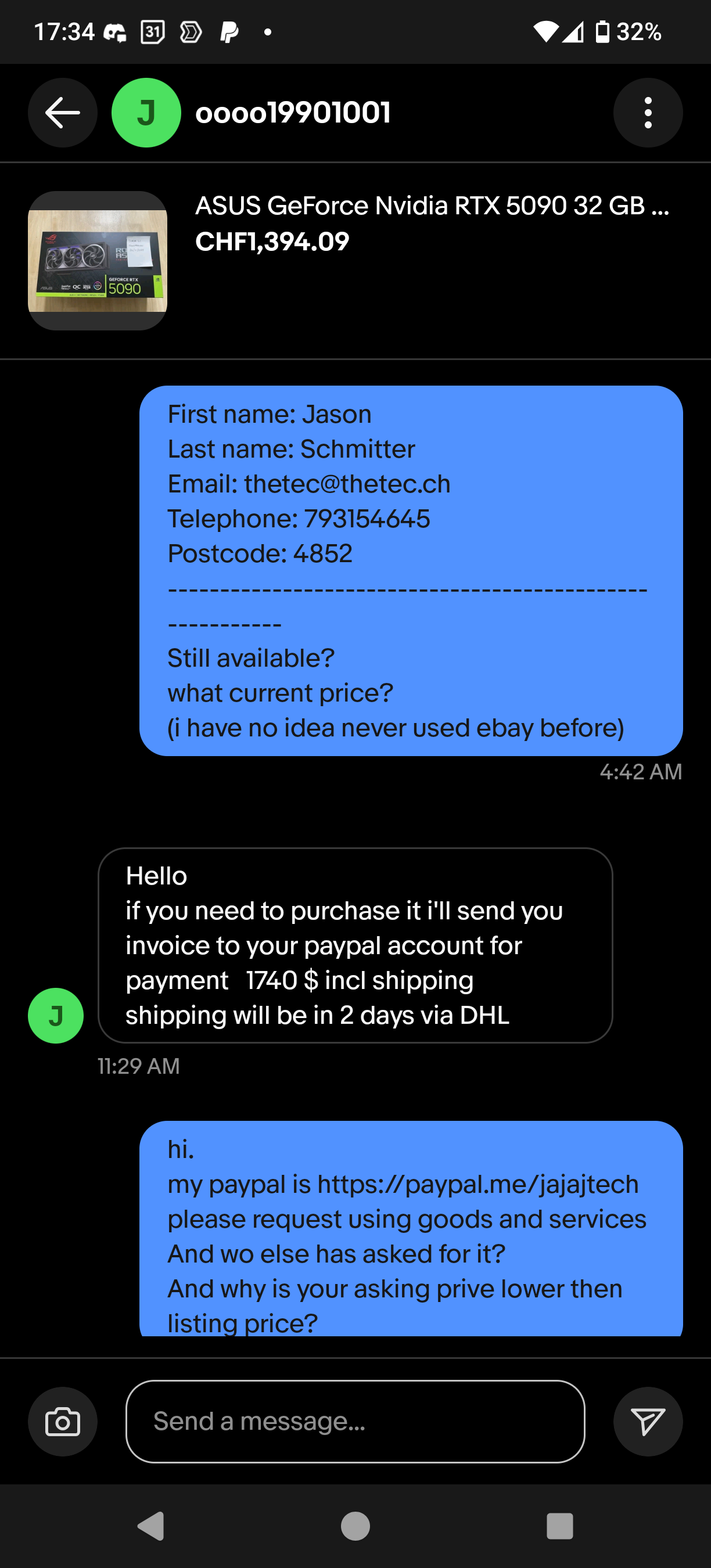Viewport: 711px width, 1568px height.
Task: Tap the green J avatar in the header
Action: 146,113
